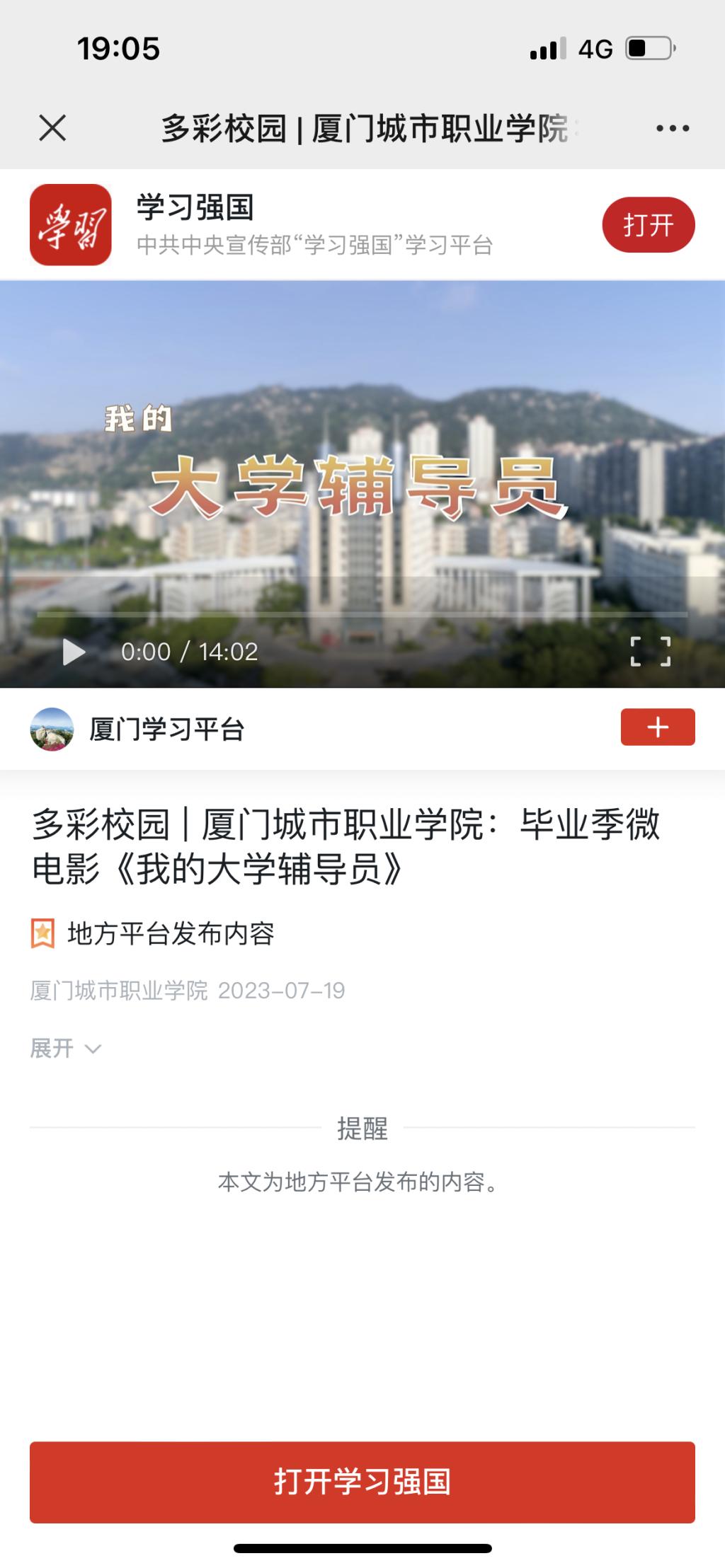Enter fullscreen video mode
Image resolution: width=725 pixels, height=1568 pixels.
point(650,652)
